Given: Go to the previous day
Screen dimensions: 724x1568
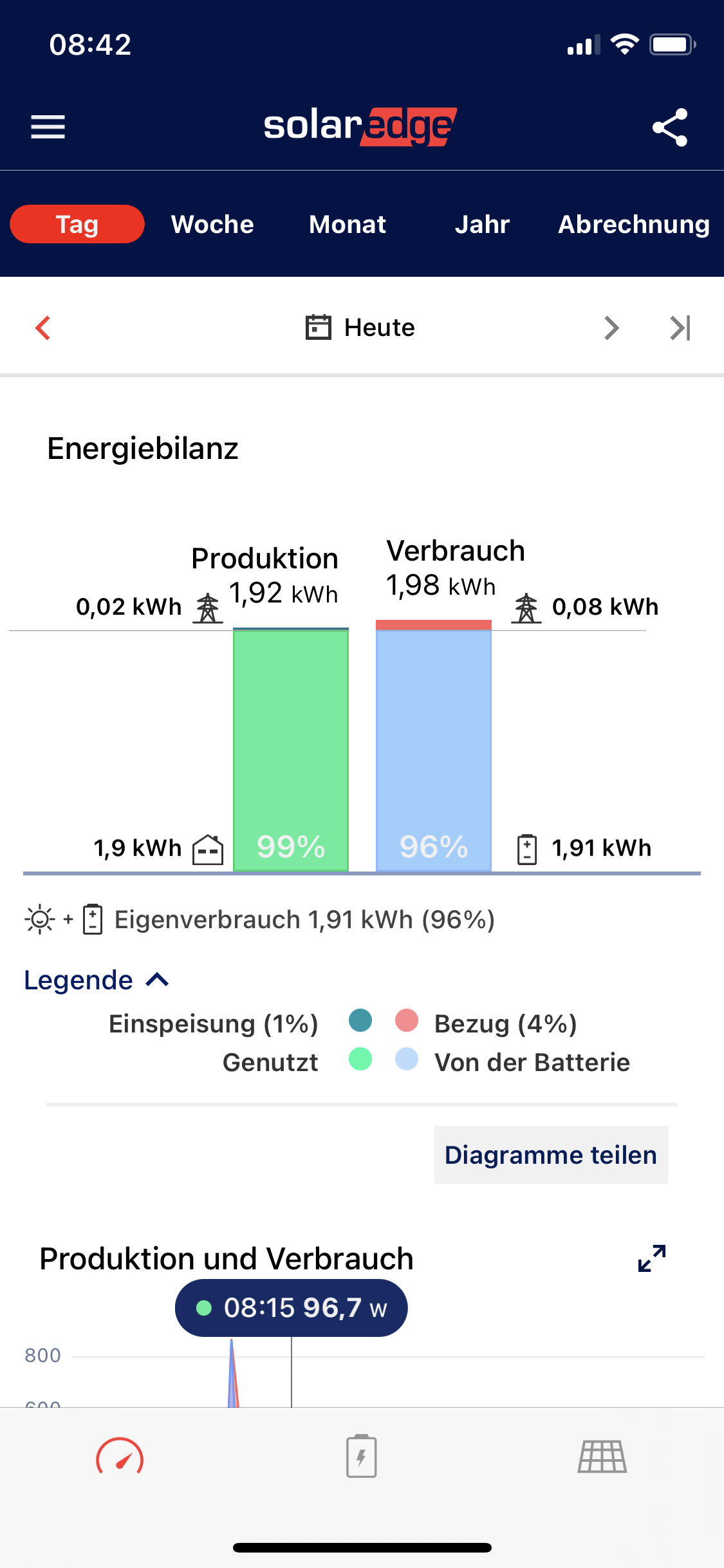Looking at the screenshot, I should (43, 328).
